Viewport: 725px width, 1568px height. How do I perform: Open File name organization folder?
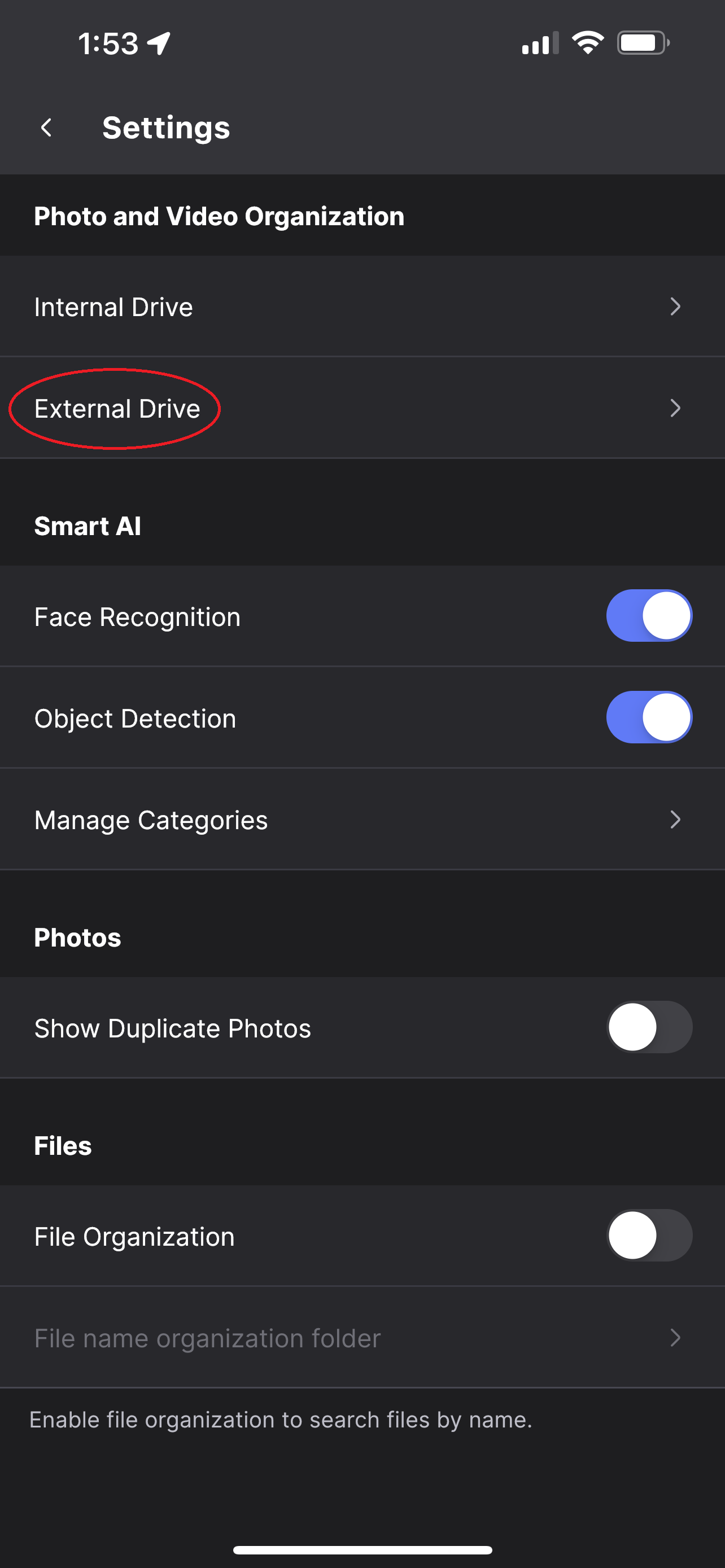pyautogui.click(x=362, y=1337)
